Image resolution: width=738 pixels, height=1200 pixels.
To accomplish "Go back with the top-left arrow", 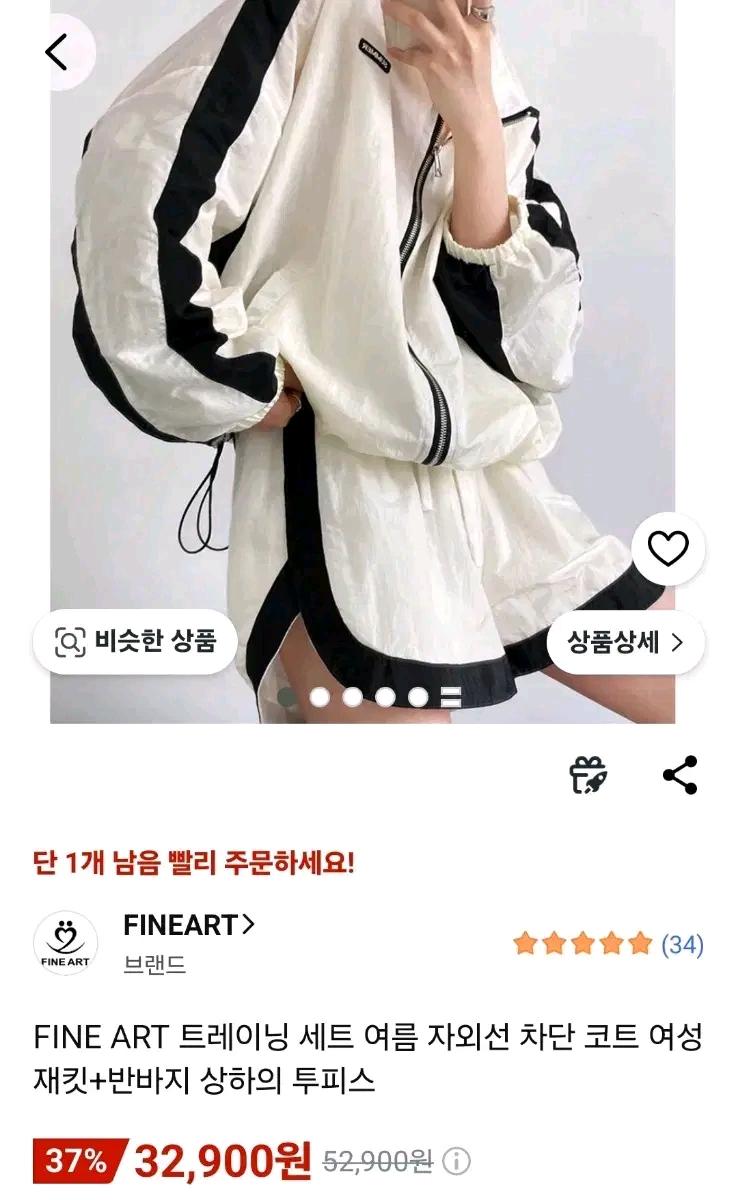I will pyautogui.click(x=58, y=52).
